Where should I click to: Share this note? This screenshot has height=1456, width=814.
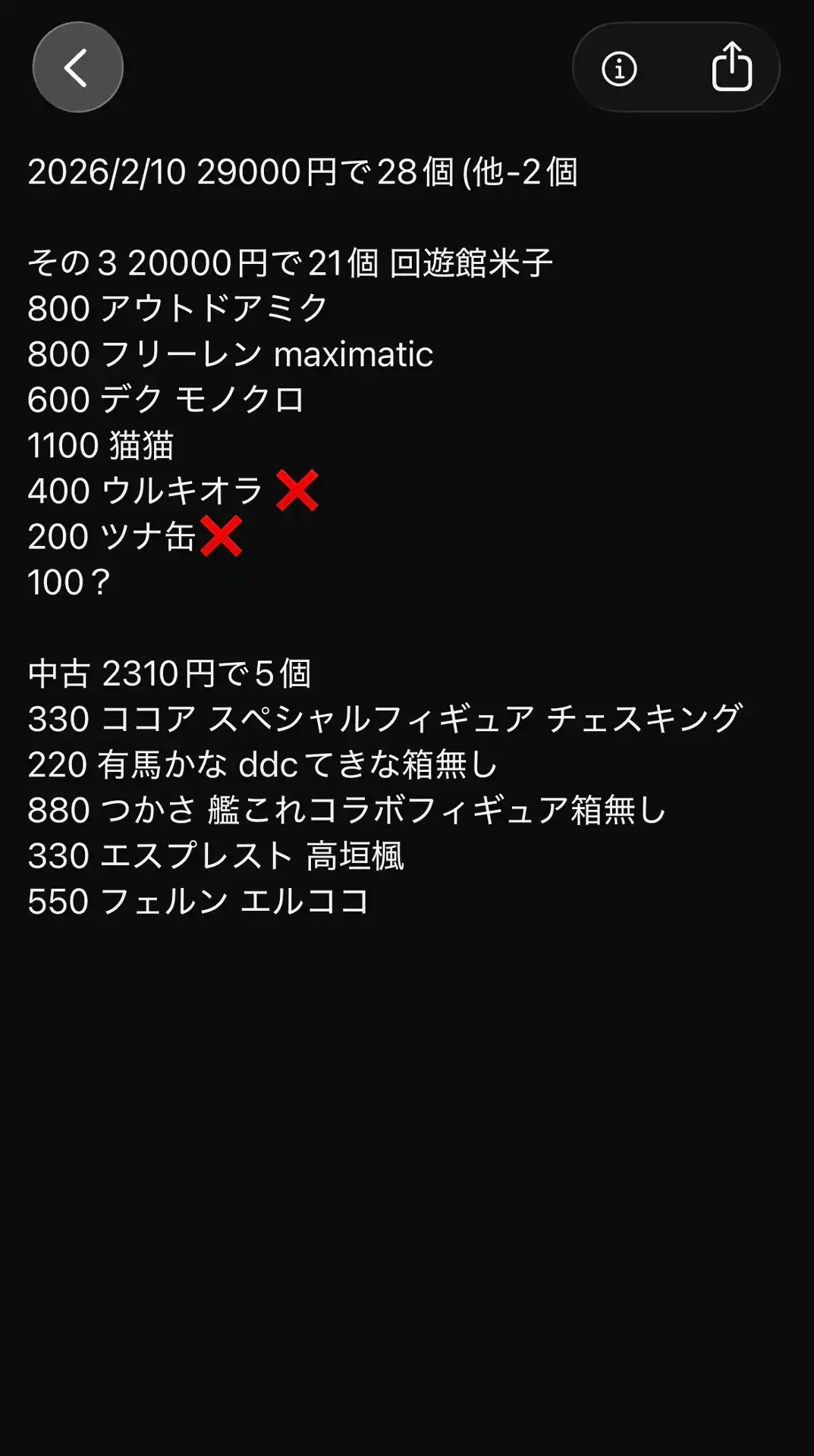click(x=731, y=67)
